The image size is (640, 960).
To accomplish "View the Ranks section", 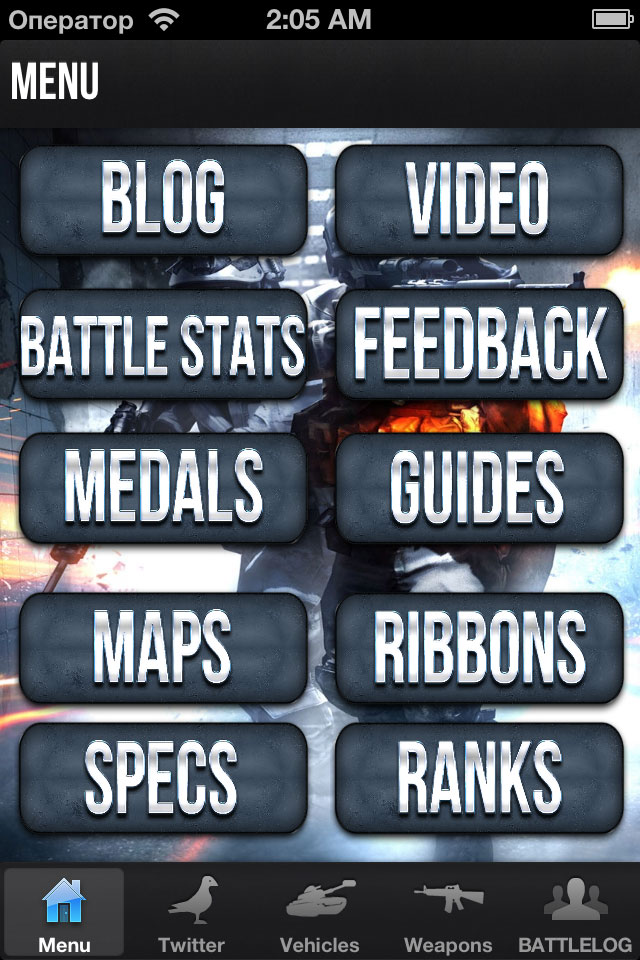I will [x=478, y=777].
